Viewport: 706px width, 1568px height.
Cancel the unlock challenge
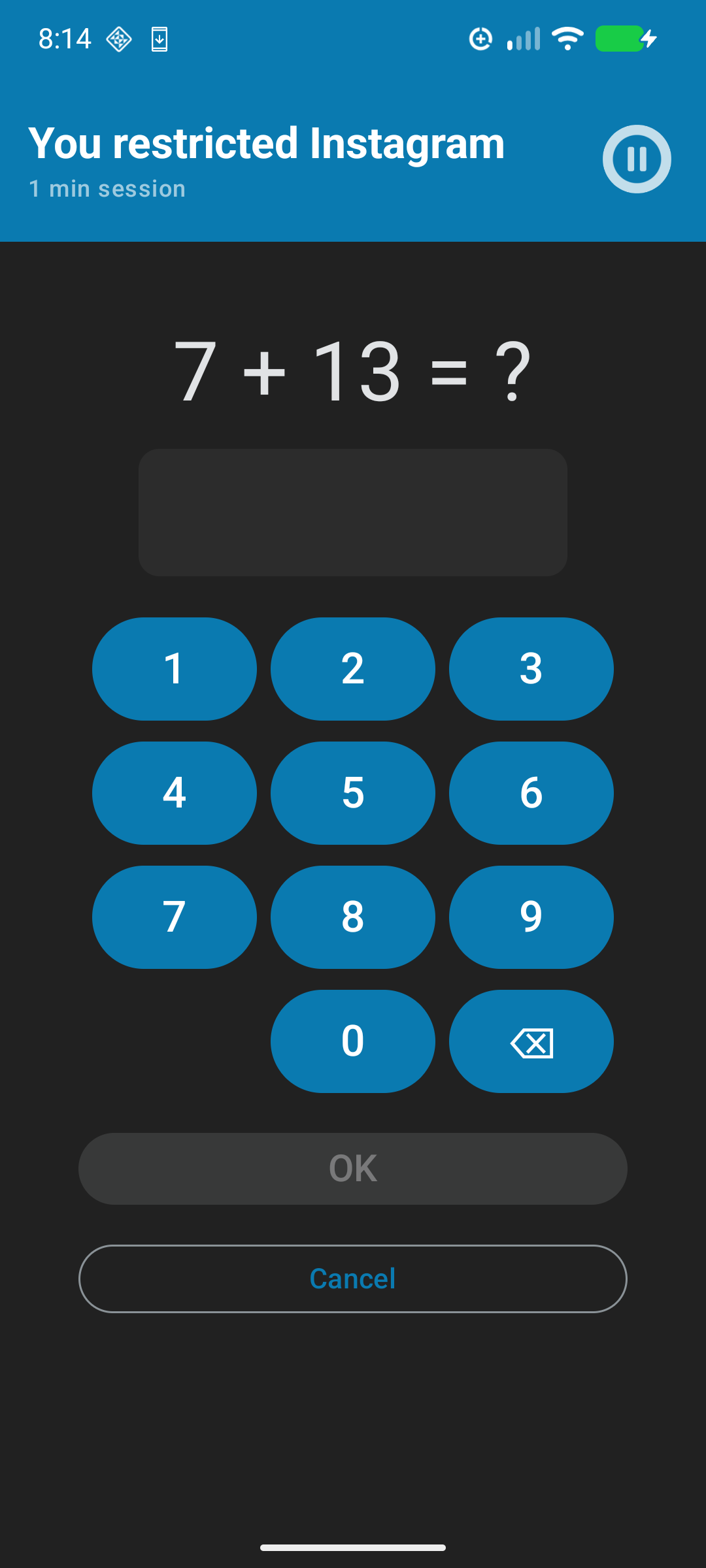(x=352, y=1278)
